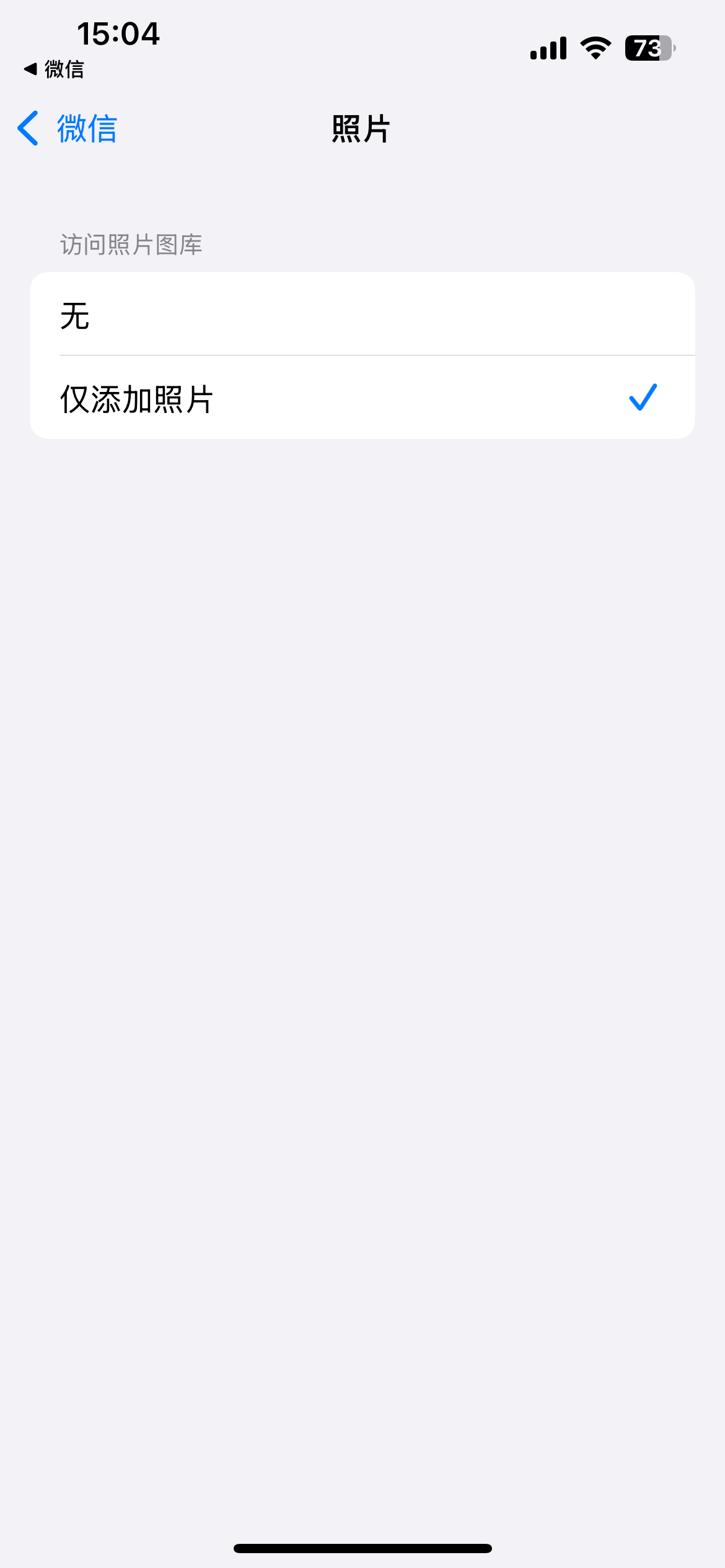725x1568 pixels.
Task: Go back to 微信 settings page
Action: tap(68, 129)
